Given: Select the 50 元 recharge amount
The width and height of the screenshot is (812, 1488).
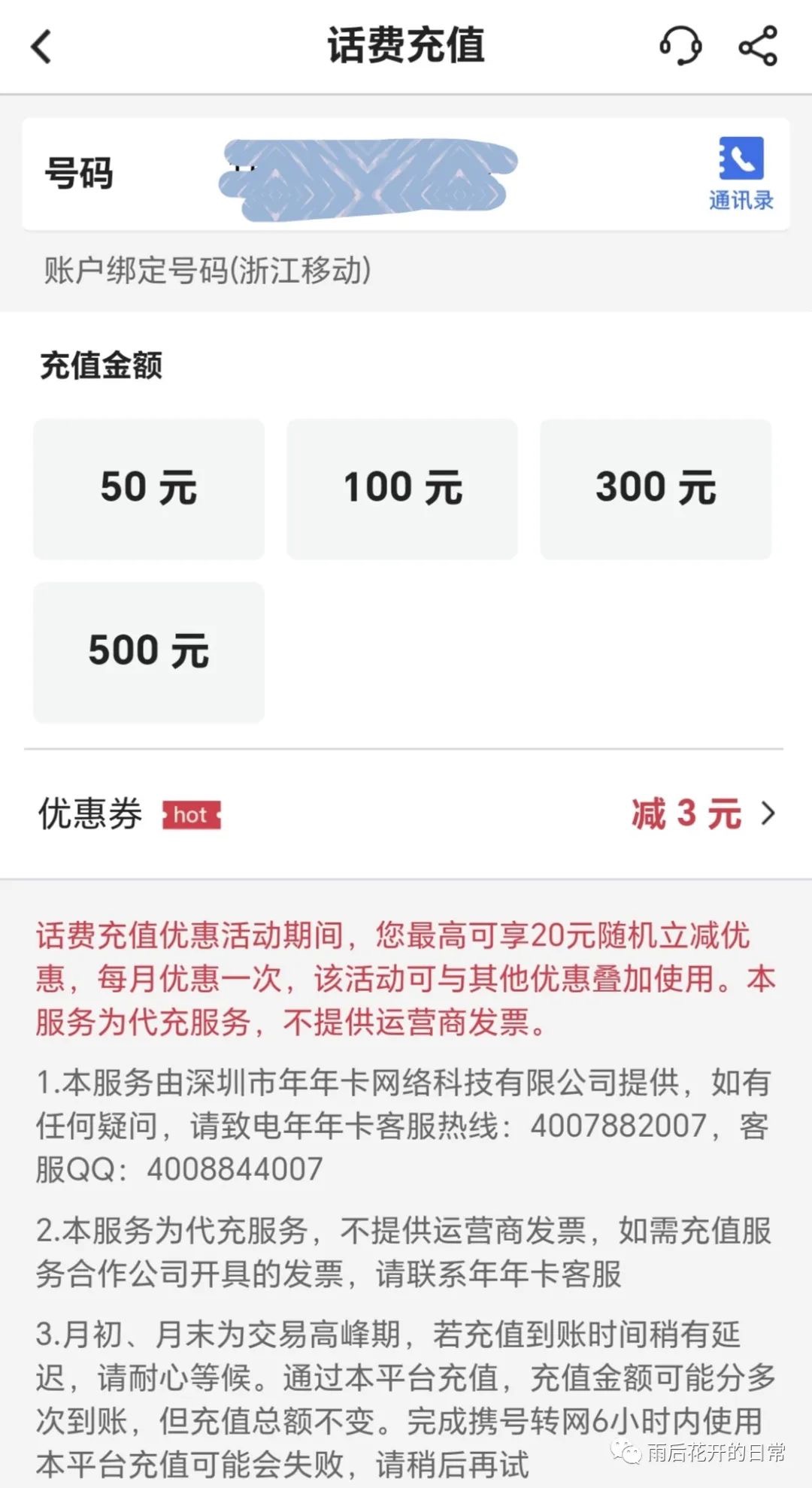Looking at the screenshot, I should [148, 487].
